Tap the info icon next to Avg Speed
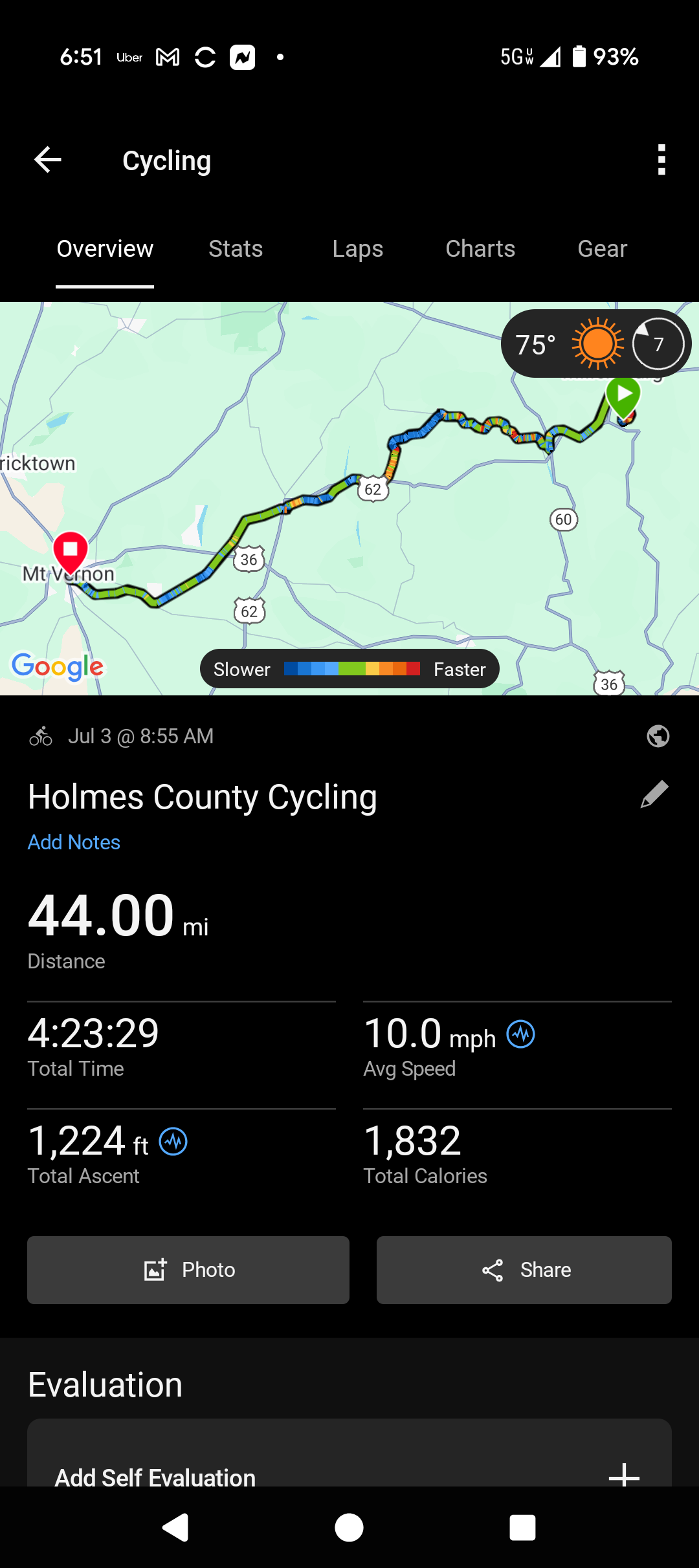 click(x=521, y=1034)
